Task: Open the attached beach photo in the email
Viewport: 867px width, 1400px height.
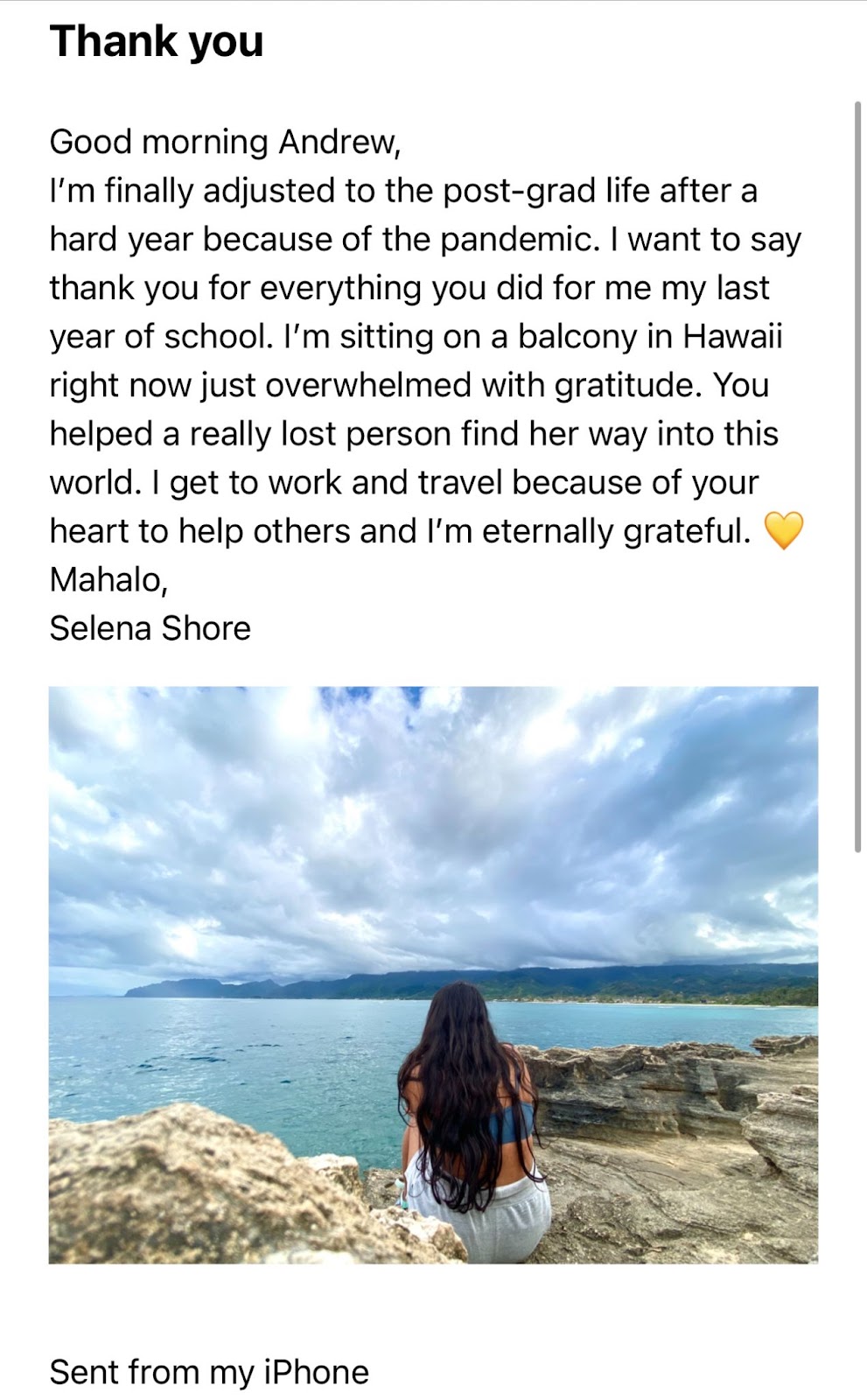Action: click(x=433, y=974)
